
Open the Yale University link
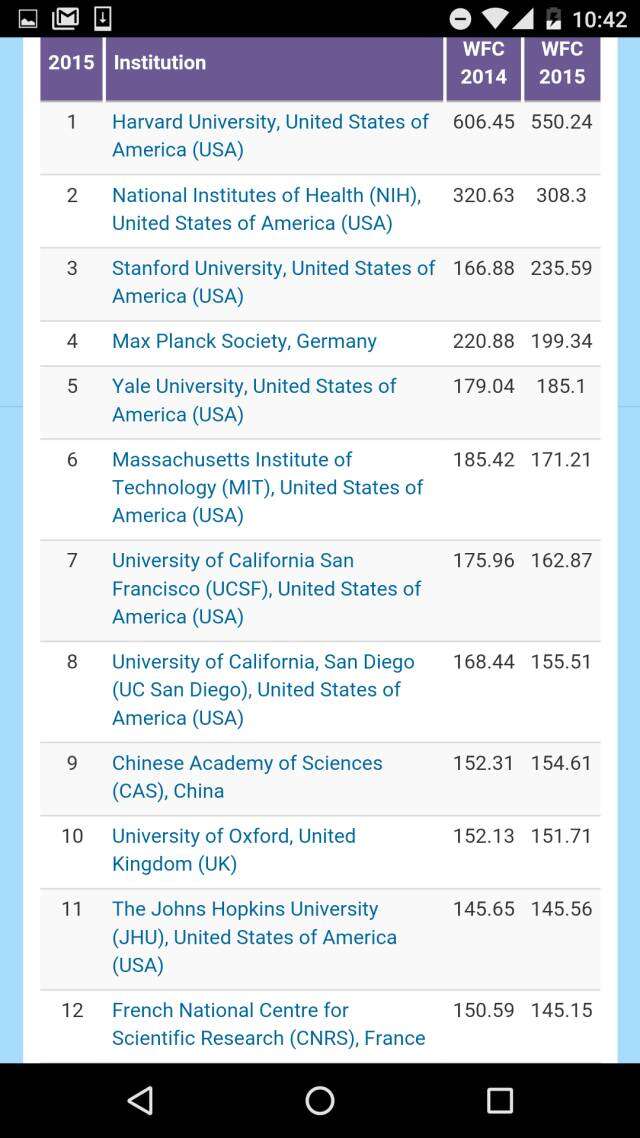(254, 387)
